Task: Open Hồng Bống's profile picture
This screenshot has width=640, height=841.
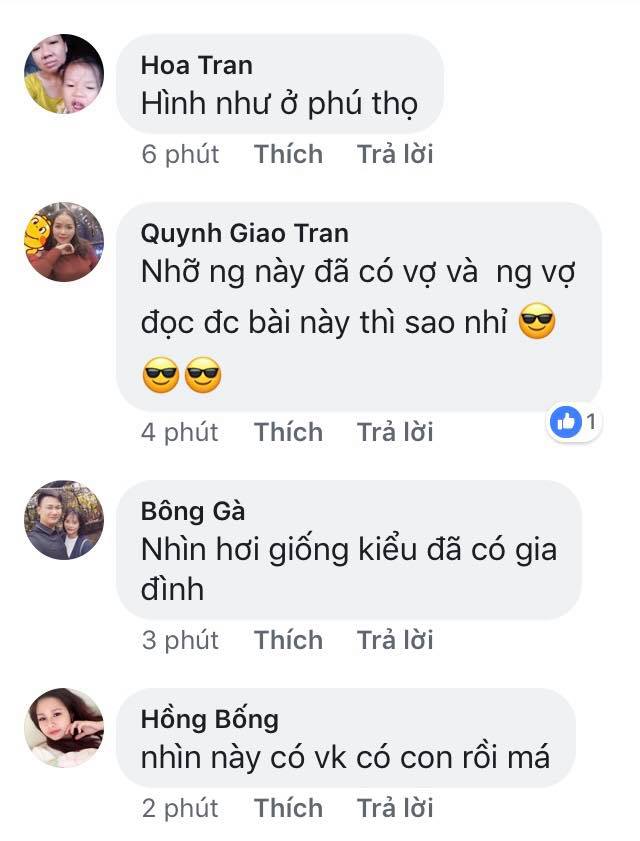Action: 64,727
